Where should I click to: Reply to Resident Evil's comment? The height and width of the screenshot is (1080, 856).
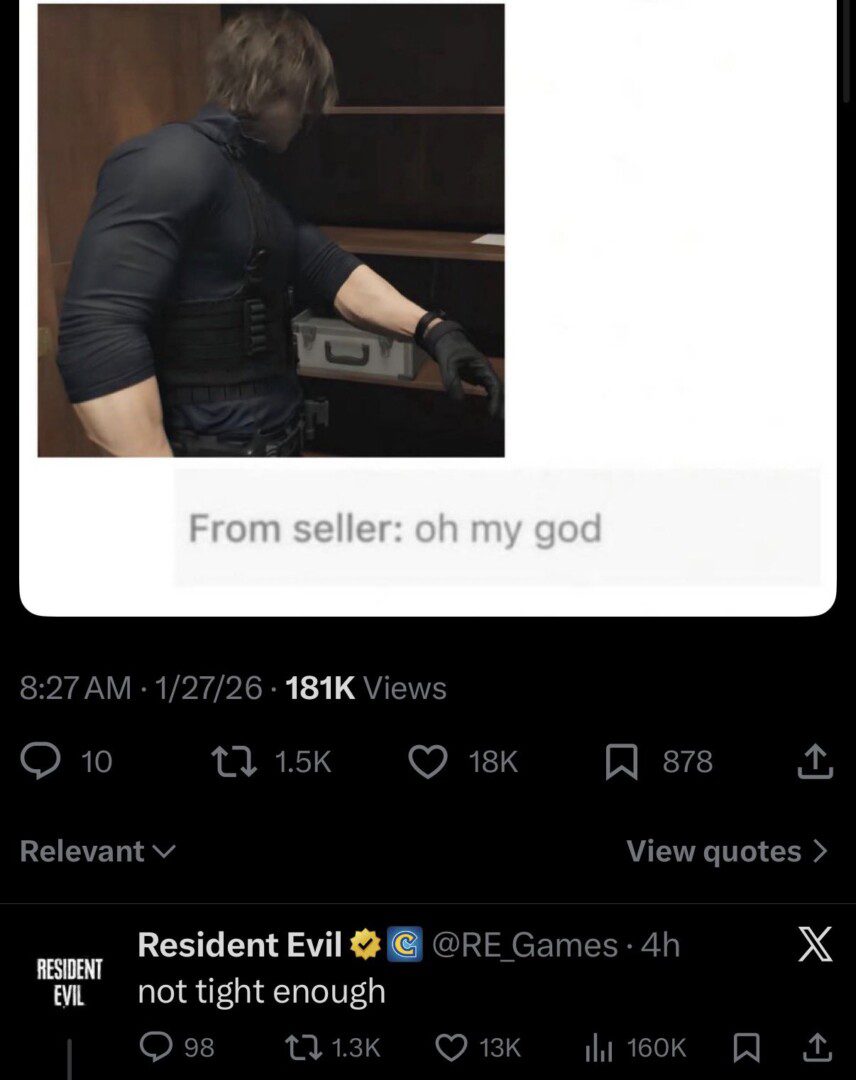click(x=156, y=1047)
